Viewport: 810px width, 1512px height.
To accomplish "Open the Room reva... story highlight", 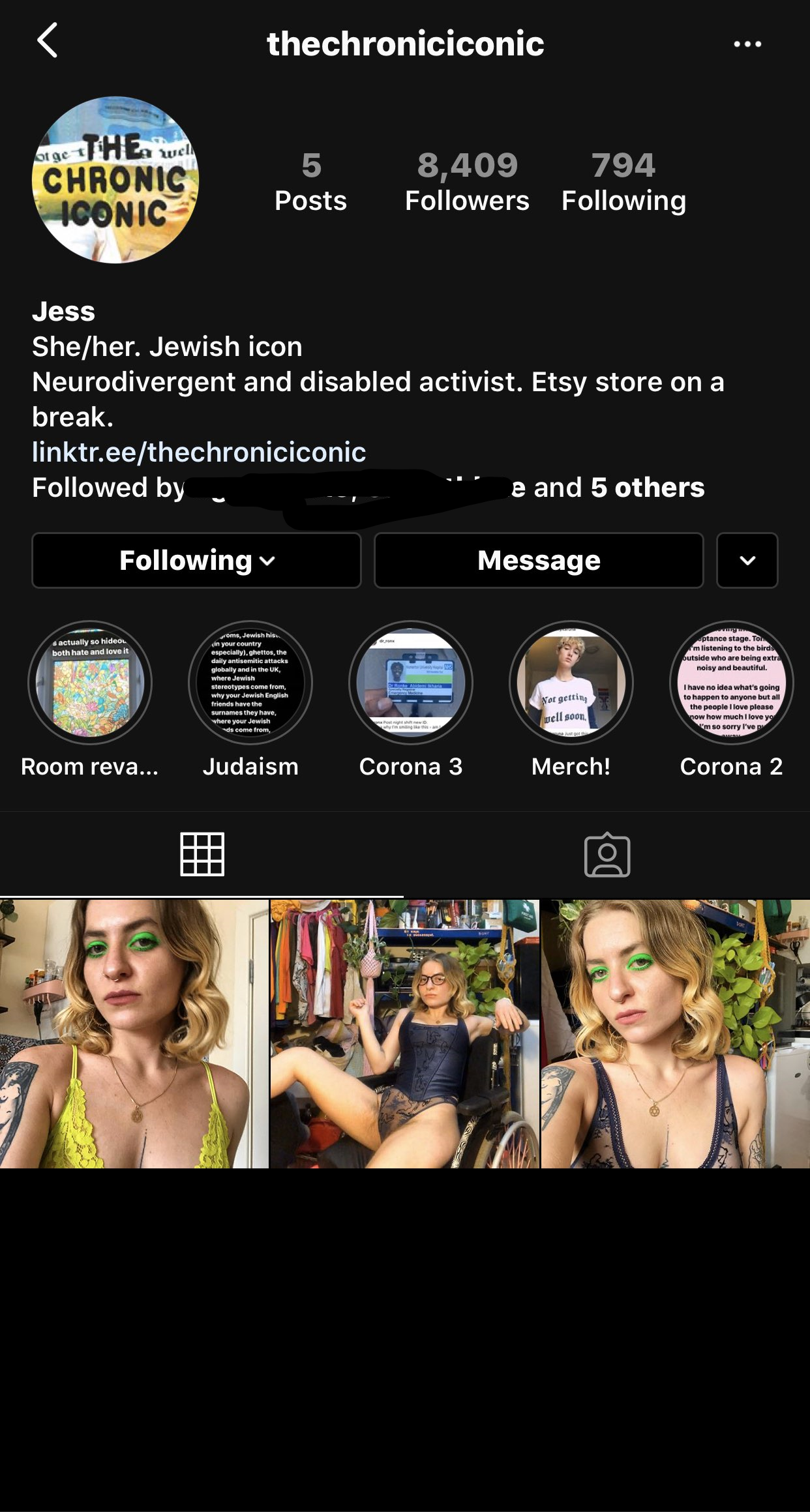I will click(x=90, y=683).
